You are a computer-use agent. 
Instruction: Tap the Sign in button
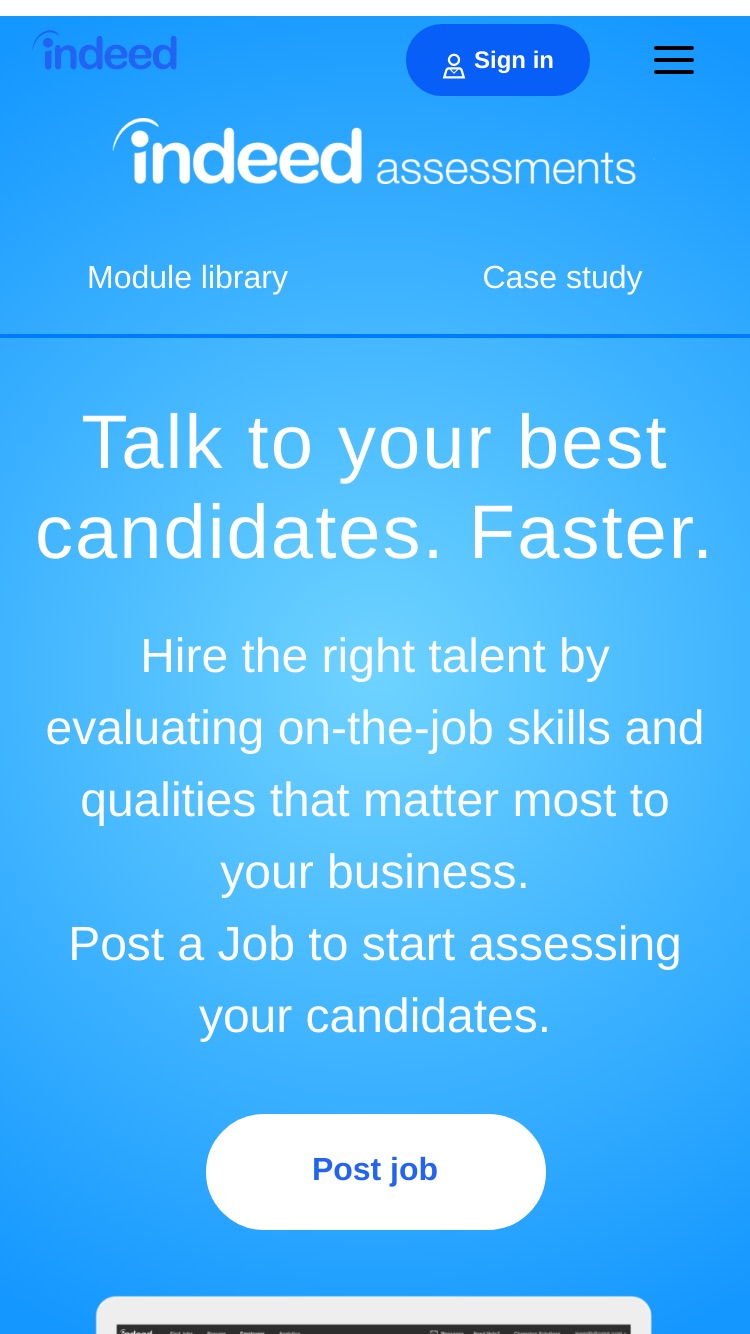(498, 60)
